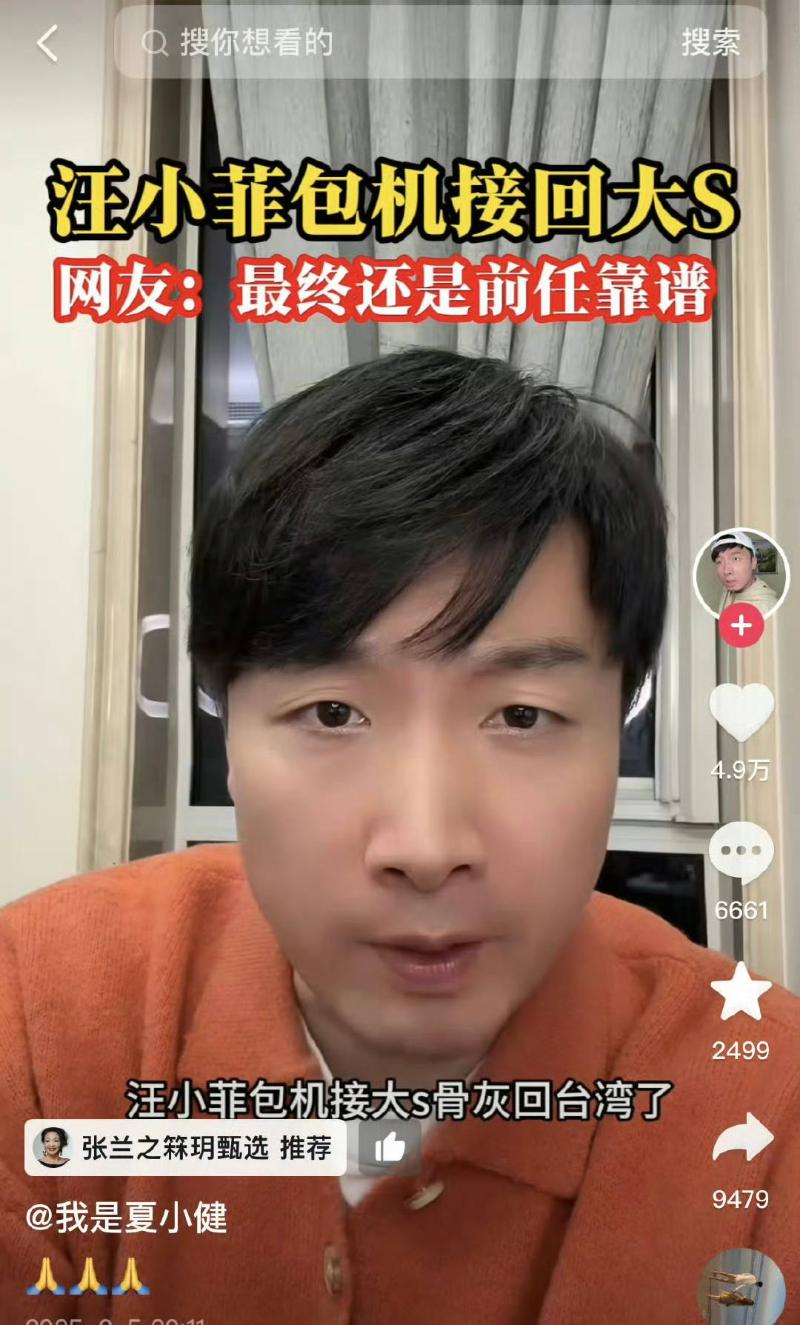Tap the 搜索 button
Viewport: 800px width, 1325px height.
[711, 42]
